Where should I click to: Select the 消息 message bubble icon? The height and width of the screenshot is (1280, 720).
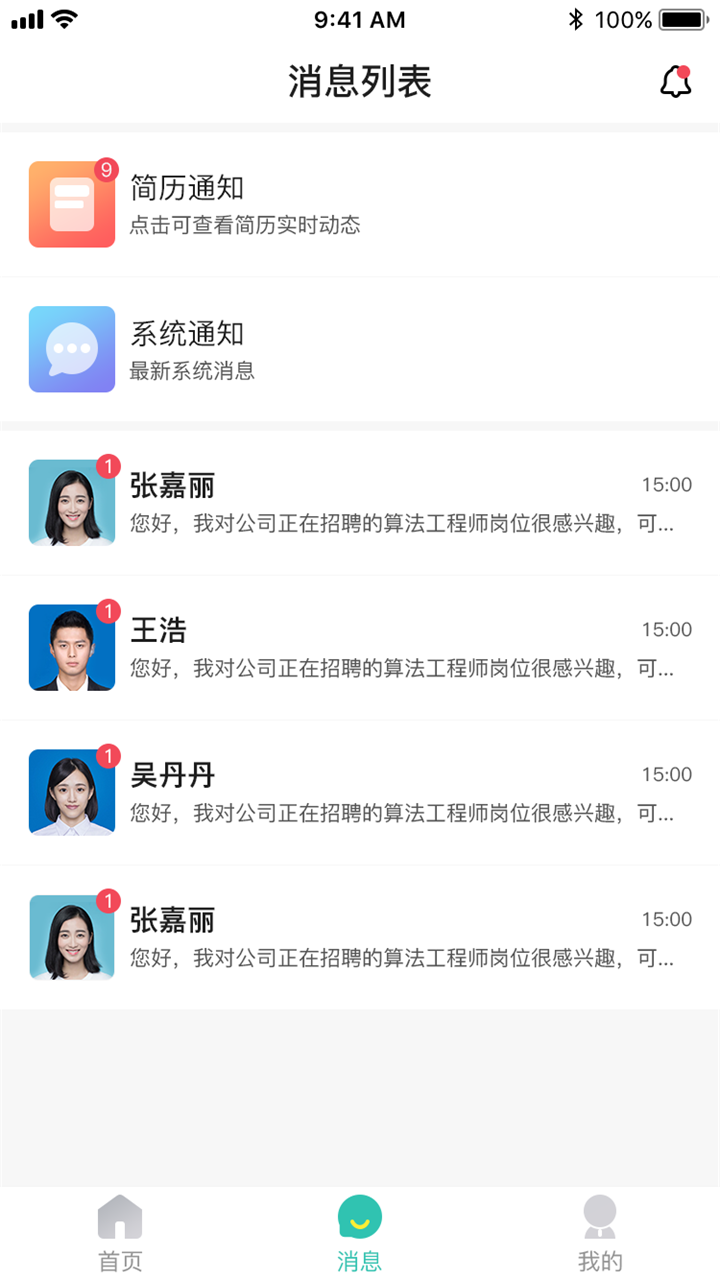[x=359, y=1213]
